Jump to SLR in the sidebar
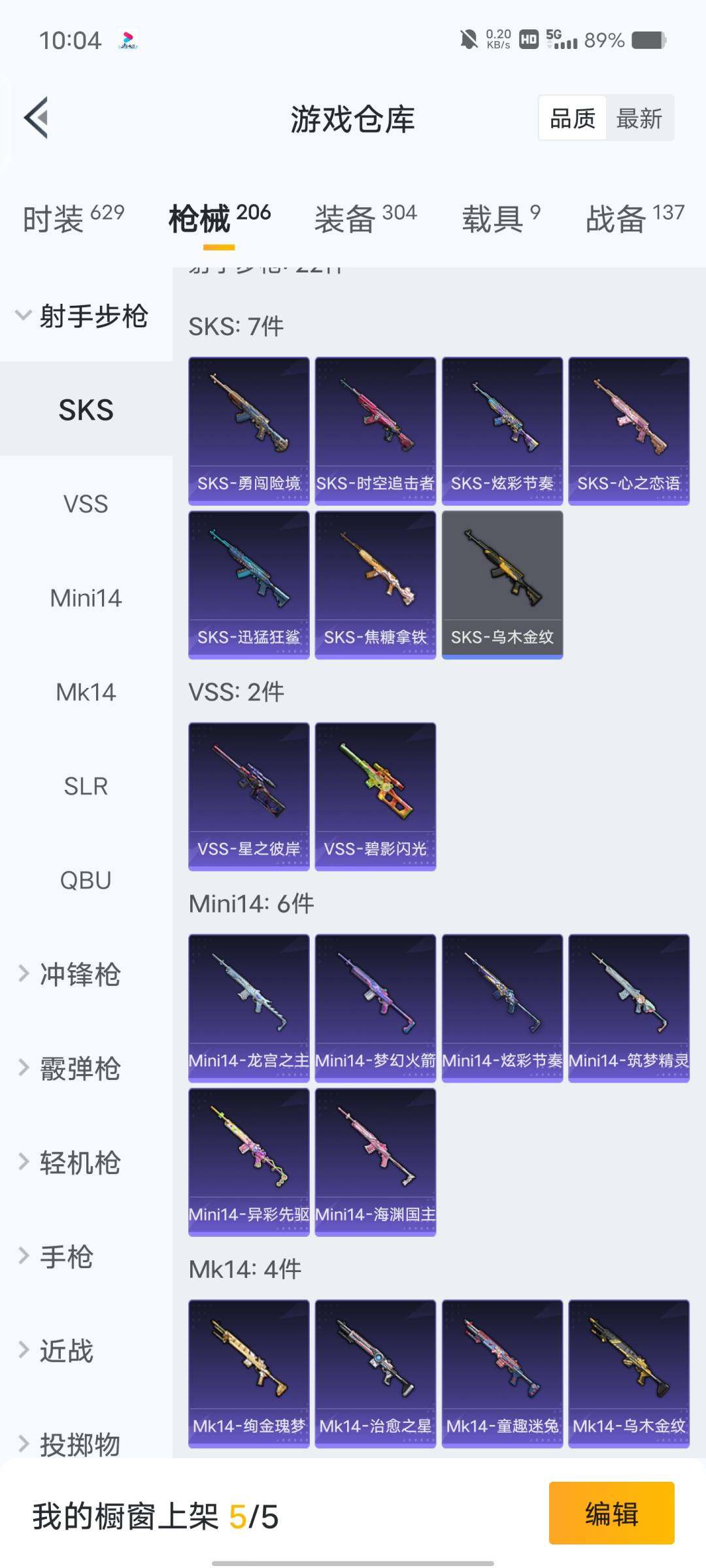The width and height of the screenshot is (706, 1568). [x=86, y=786]
